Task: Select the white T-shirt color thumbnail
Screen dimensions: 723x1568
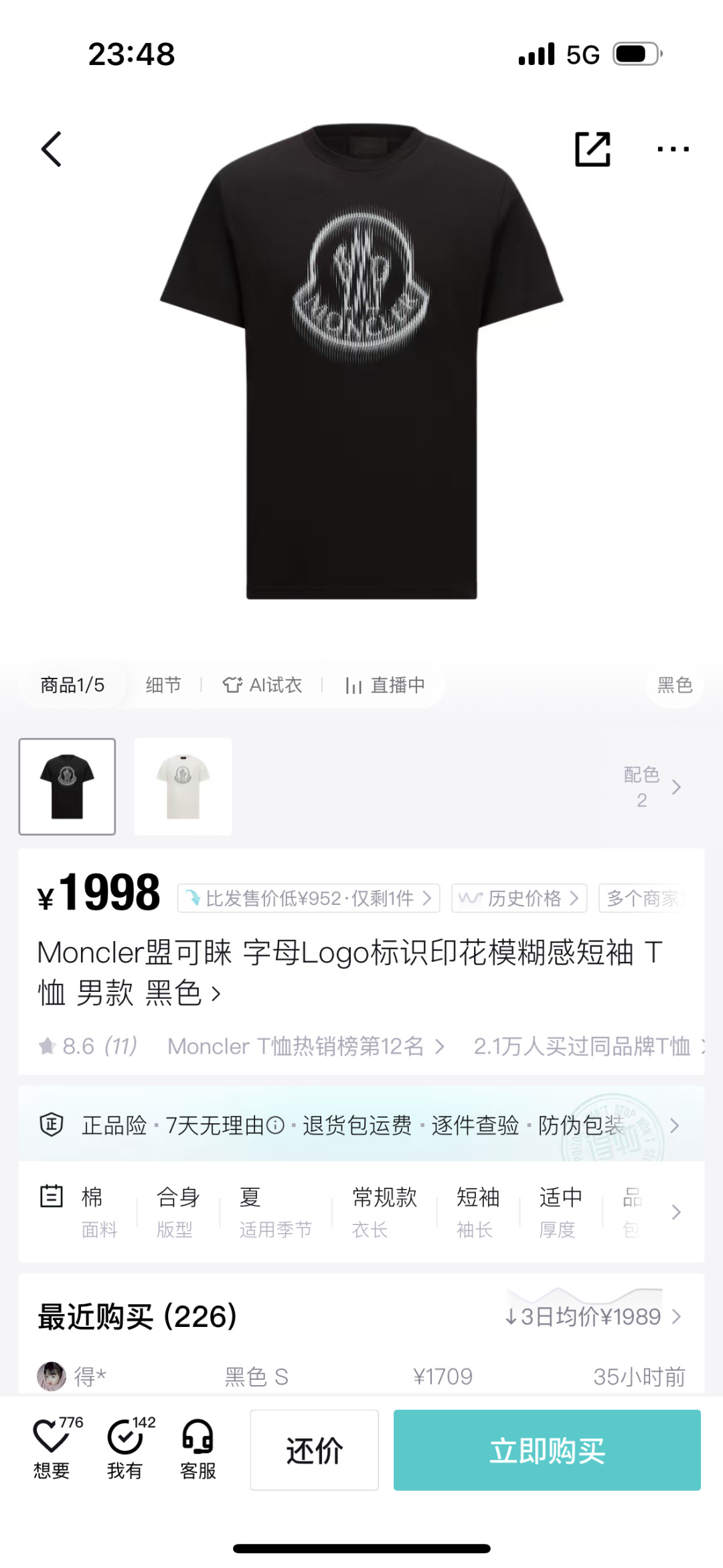Action: [x=183, y=786]
